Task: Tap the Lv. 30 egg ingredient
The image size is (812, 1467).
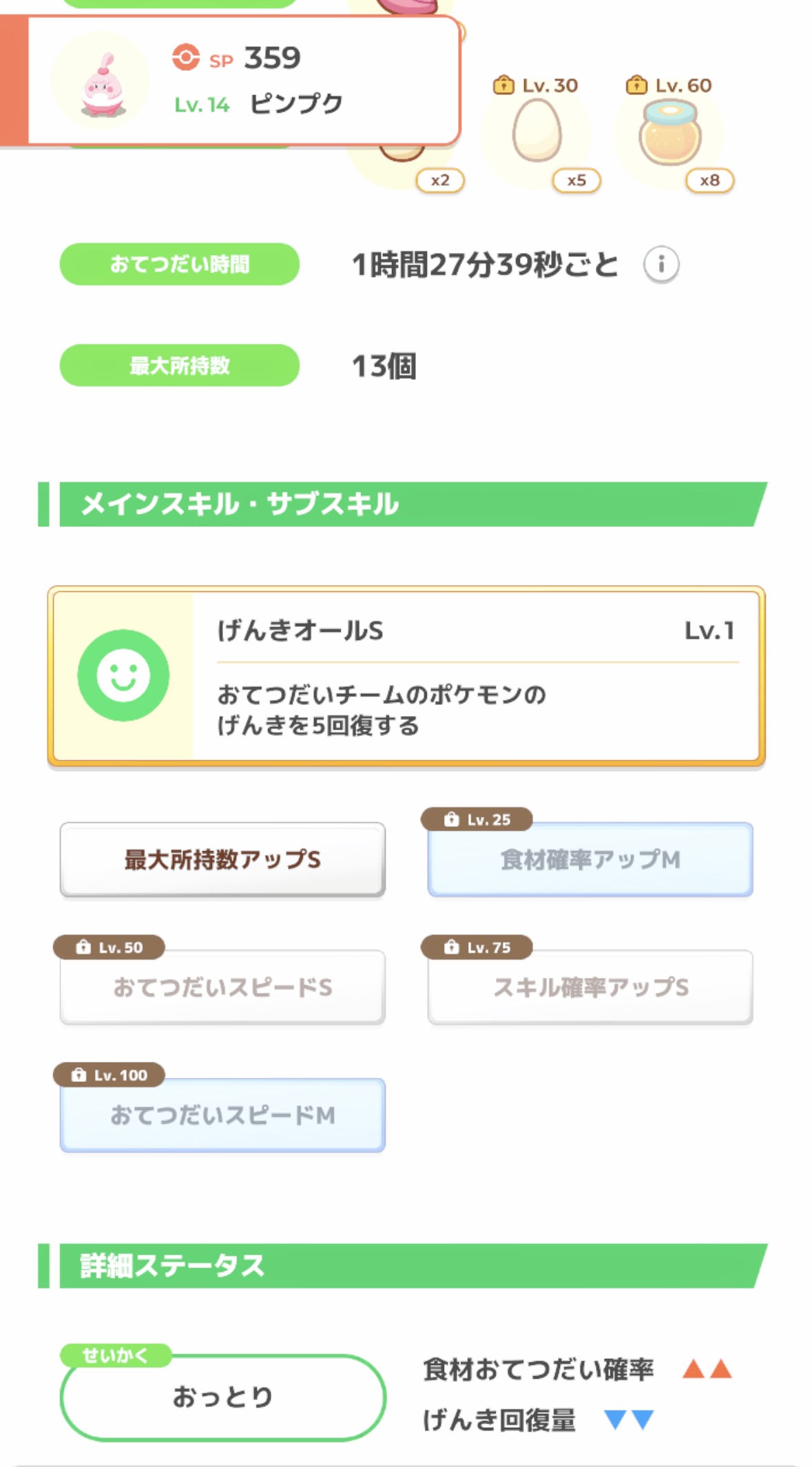Action: pyautogui.click(x=537, y=131)
